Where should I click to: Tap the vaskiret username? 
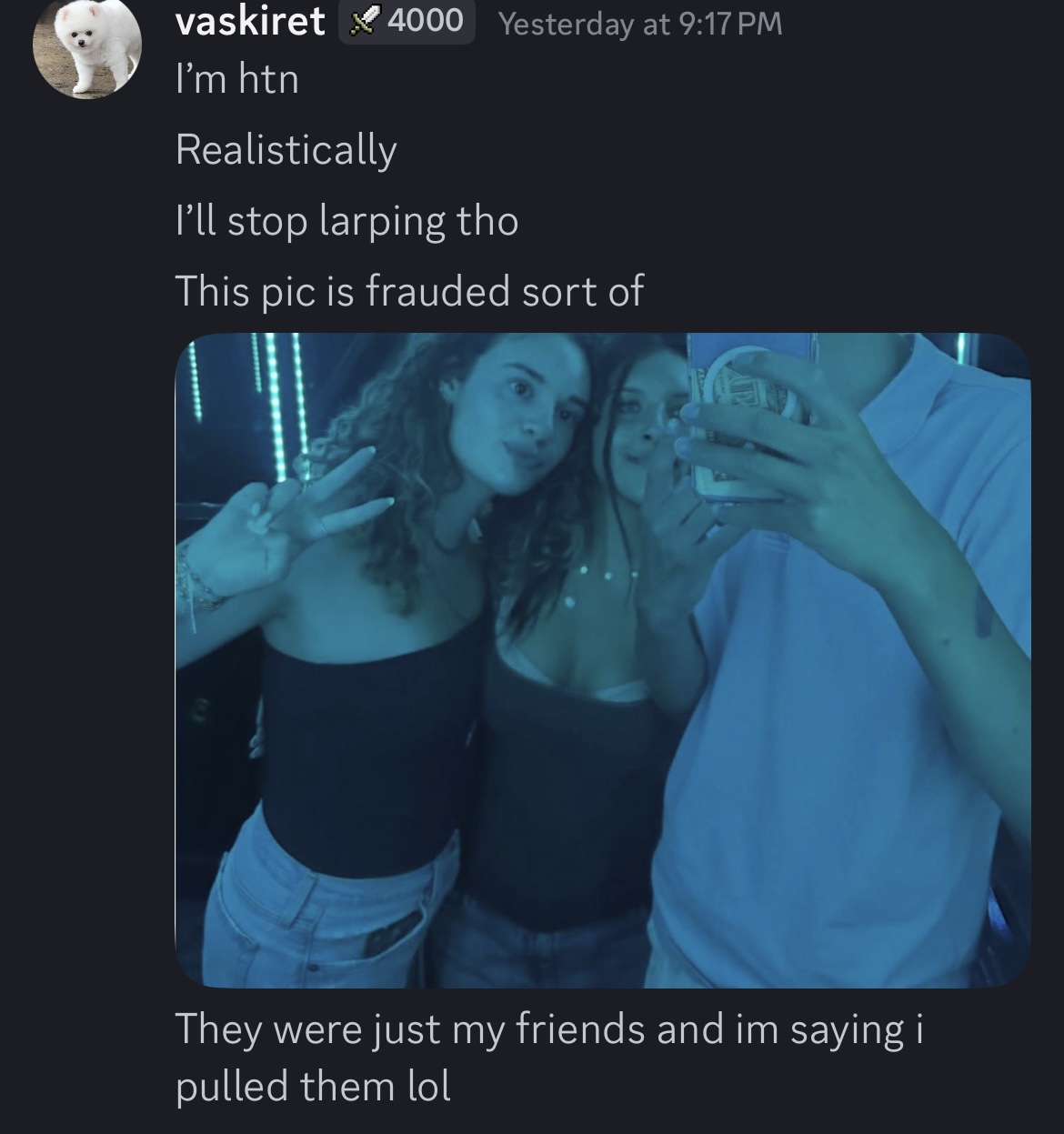(249, 22)
